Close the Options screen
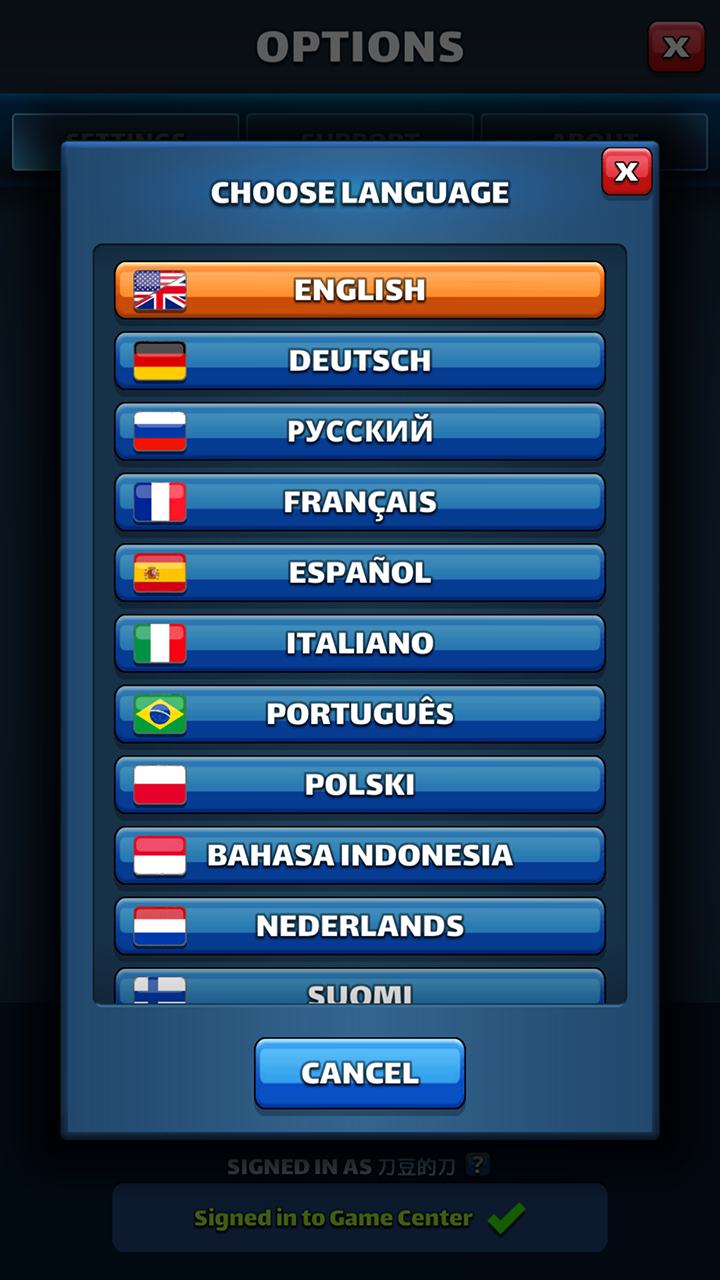 676,46
